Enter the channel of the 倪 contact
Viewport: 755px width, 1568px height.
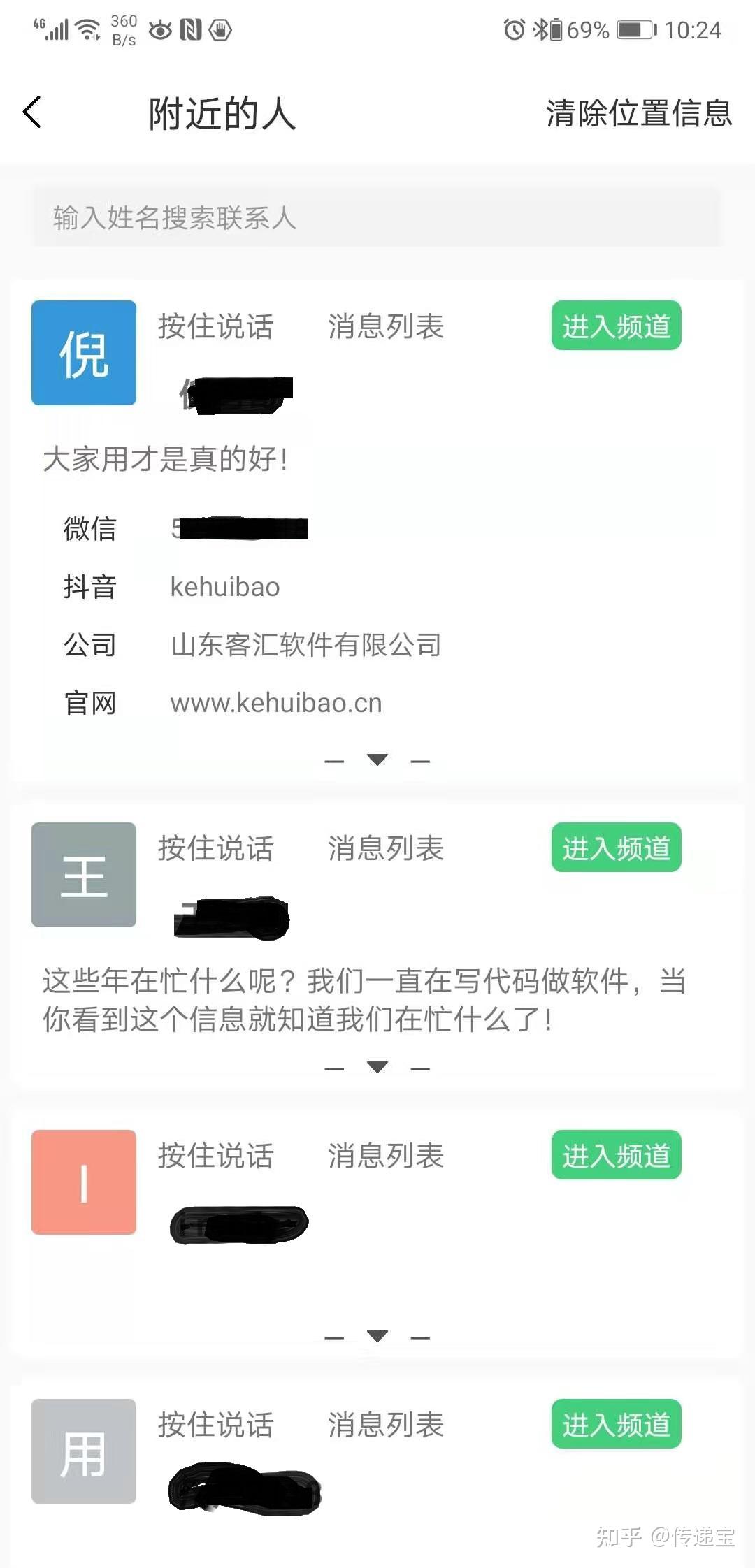[616, 326]
